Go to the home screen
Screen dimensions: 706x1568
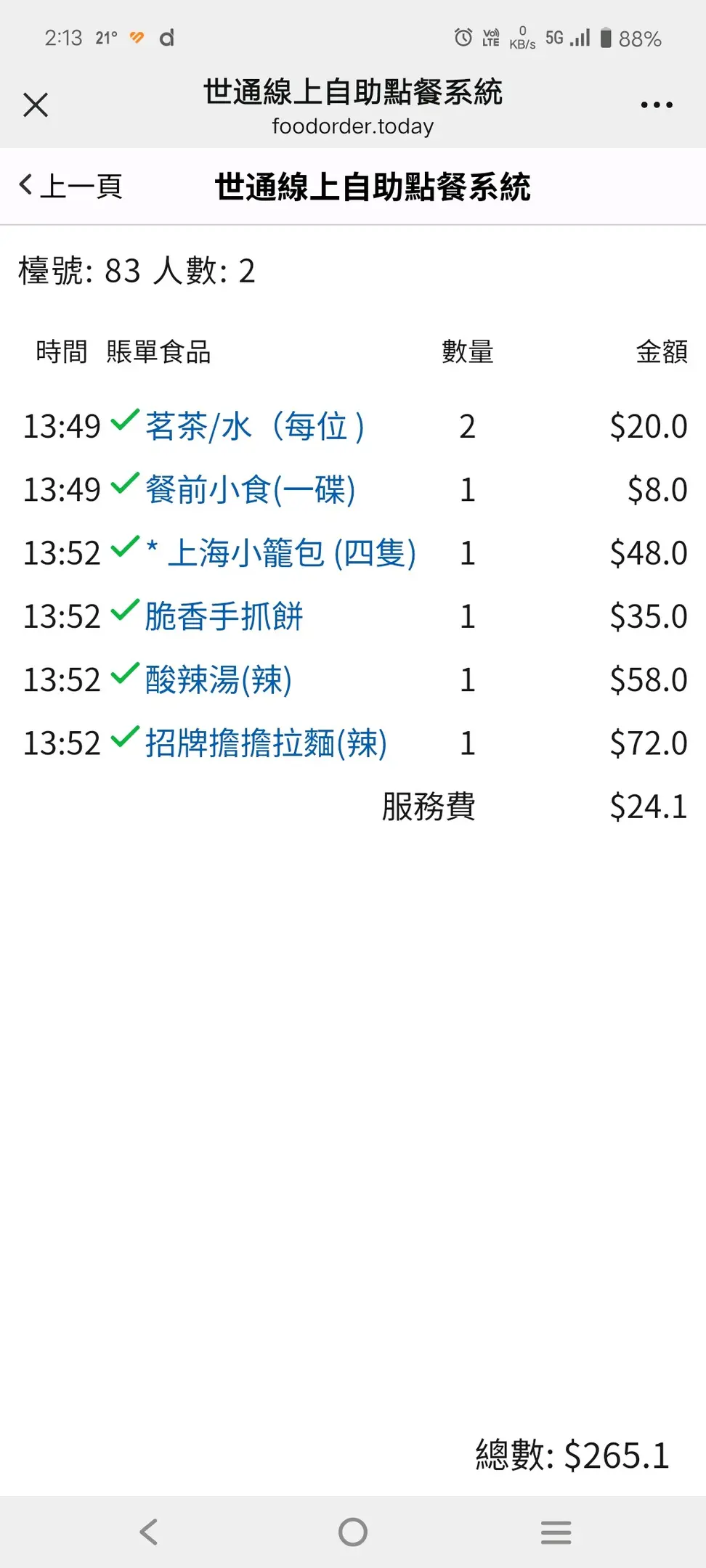pos(353,1532)
